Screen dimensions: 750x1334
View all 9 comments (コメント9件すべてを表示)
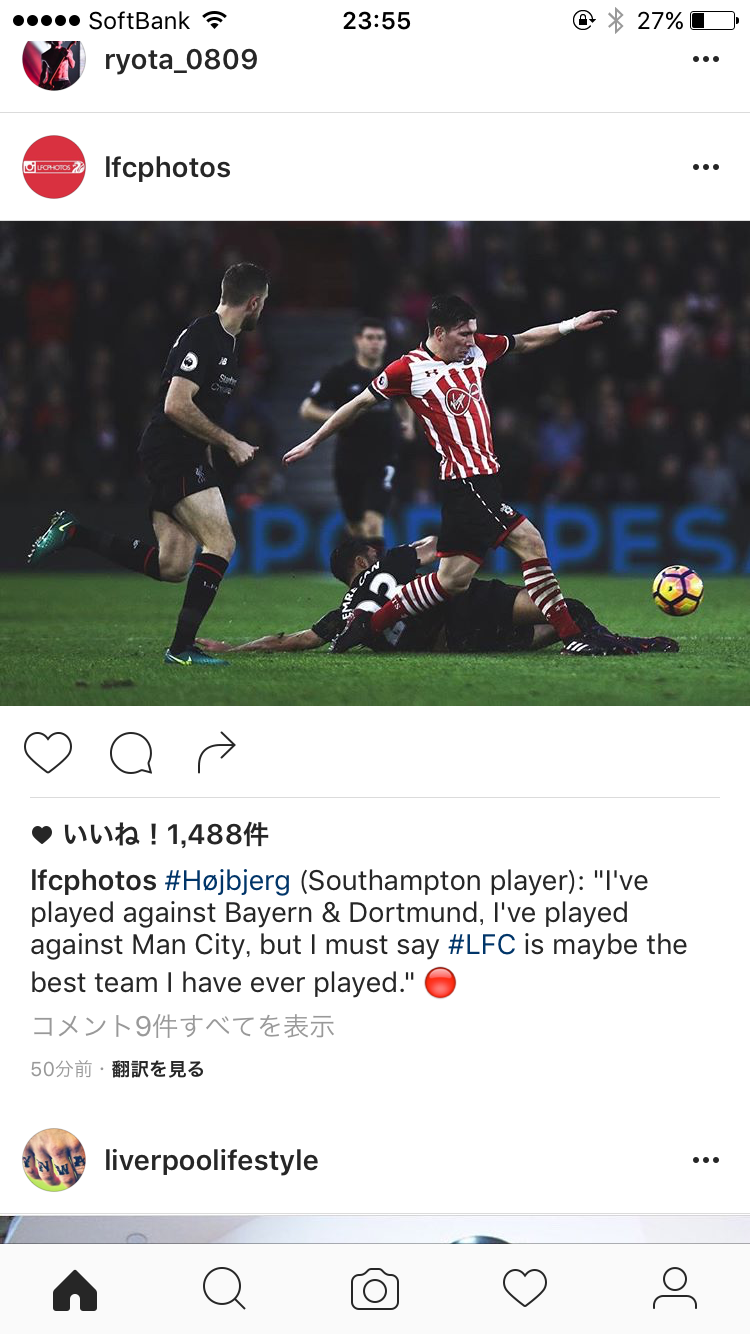183,1026
